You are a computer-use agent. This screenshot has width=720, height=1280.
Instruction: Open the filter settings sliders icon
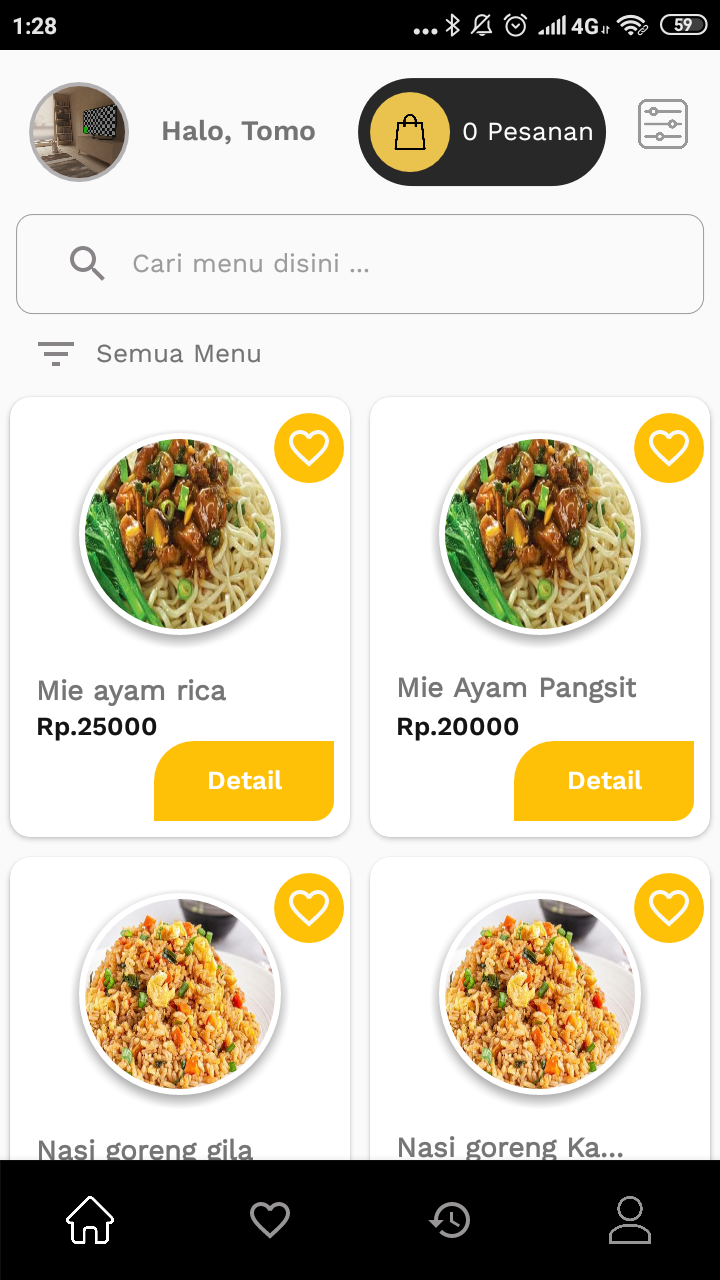[x=663, y=124]
